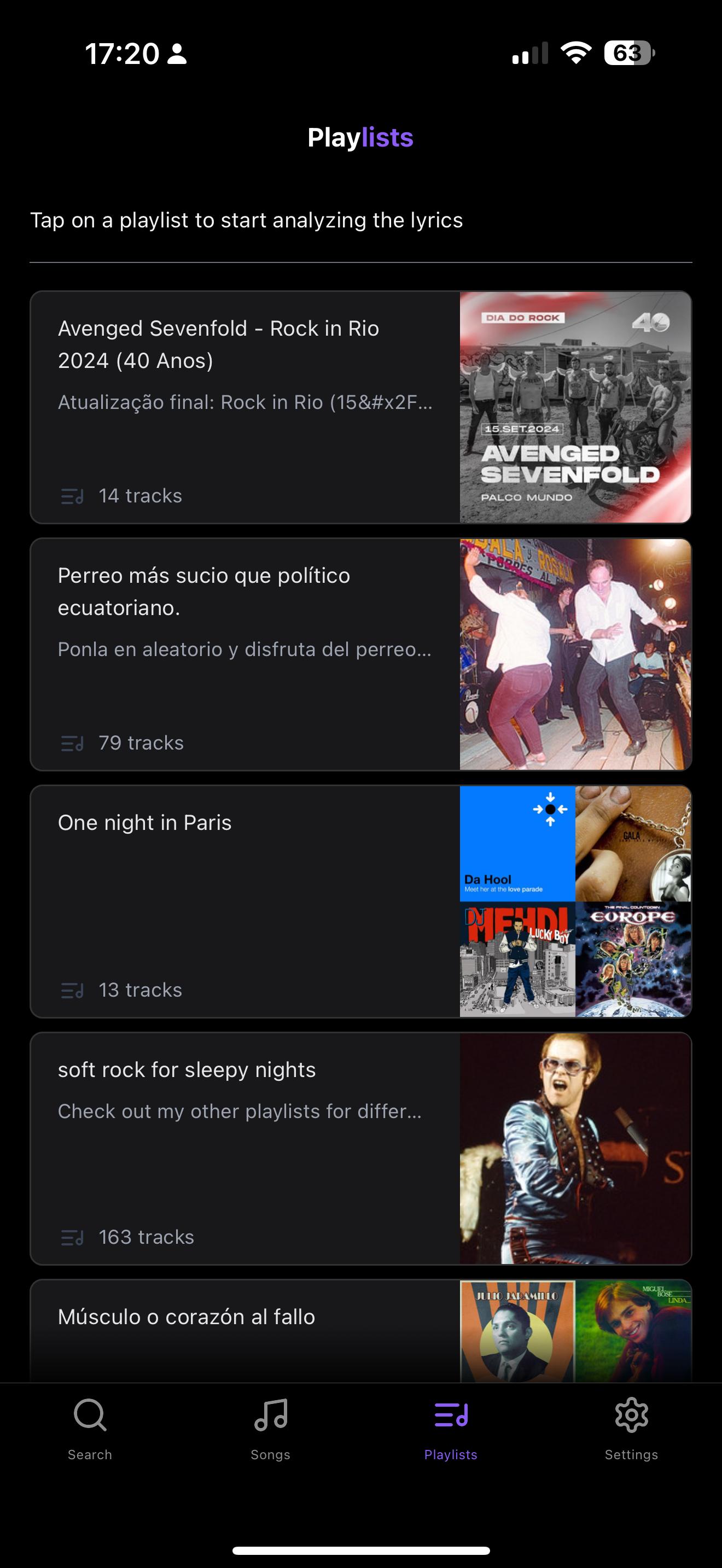Switch to the Songs tab
722x1568 pixels.
(270, 1430)
